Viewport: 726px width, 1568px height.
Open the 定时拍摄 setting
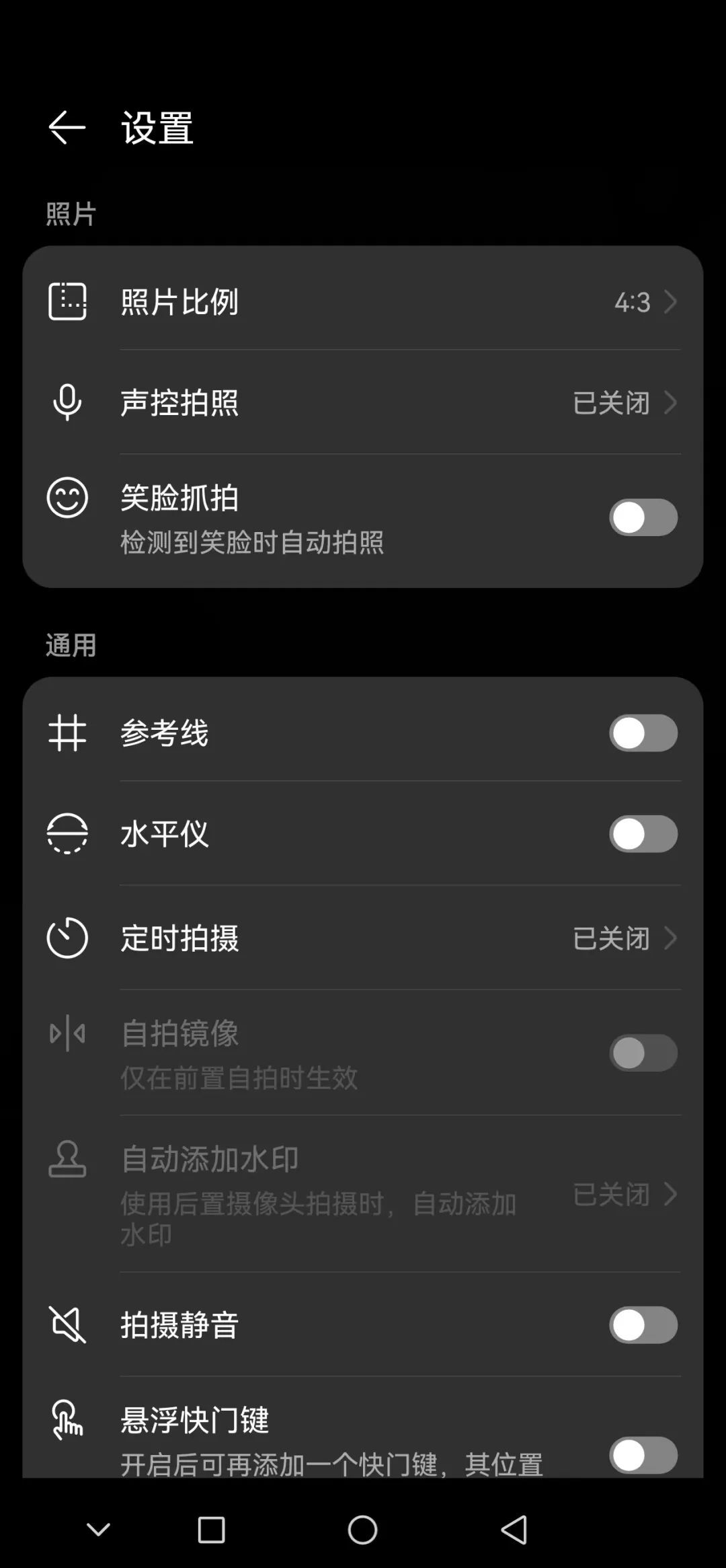click(x=363, y=938)
